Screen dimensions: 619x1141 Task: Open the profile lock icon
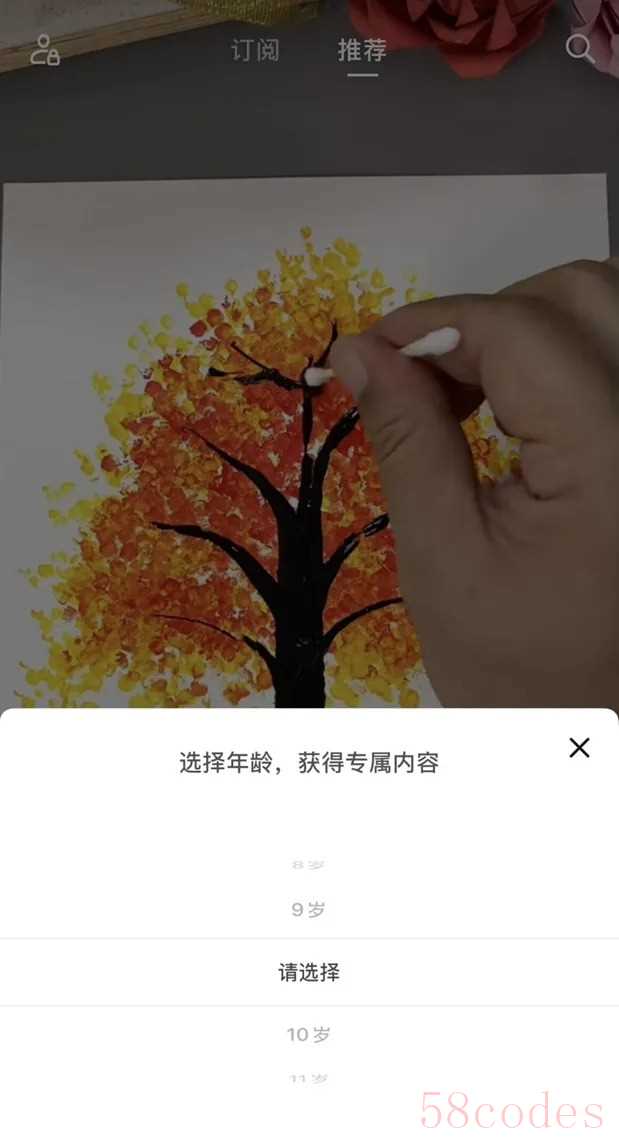[45, 50]
